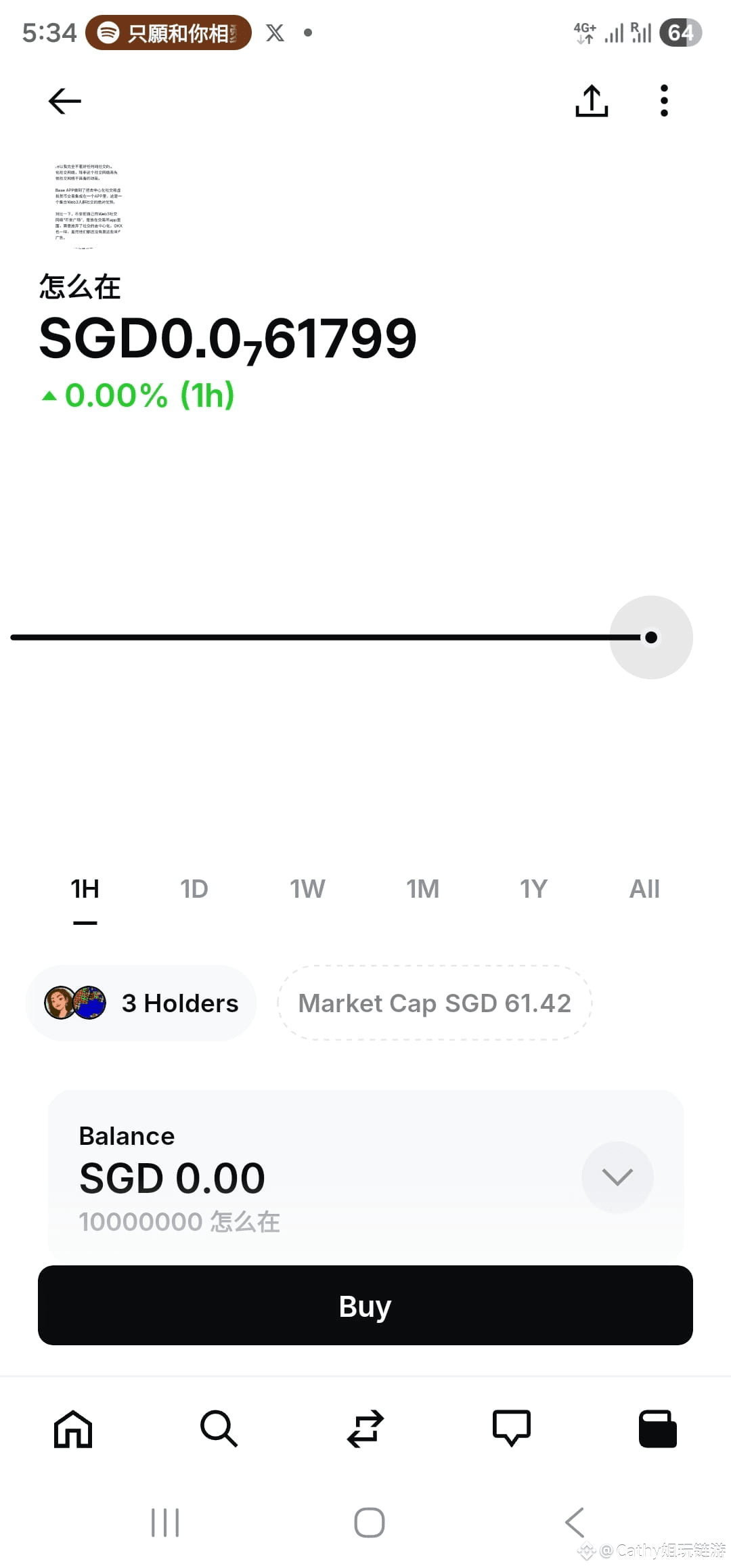
Task: Tap the back arrow at top left
Action: pos(64,100)
